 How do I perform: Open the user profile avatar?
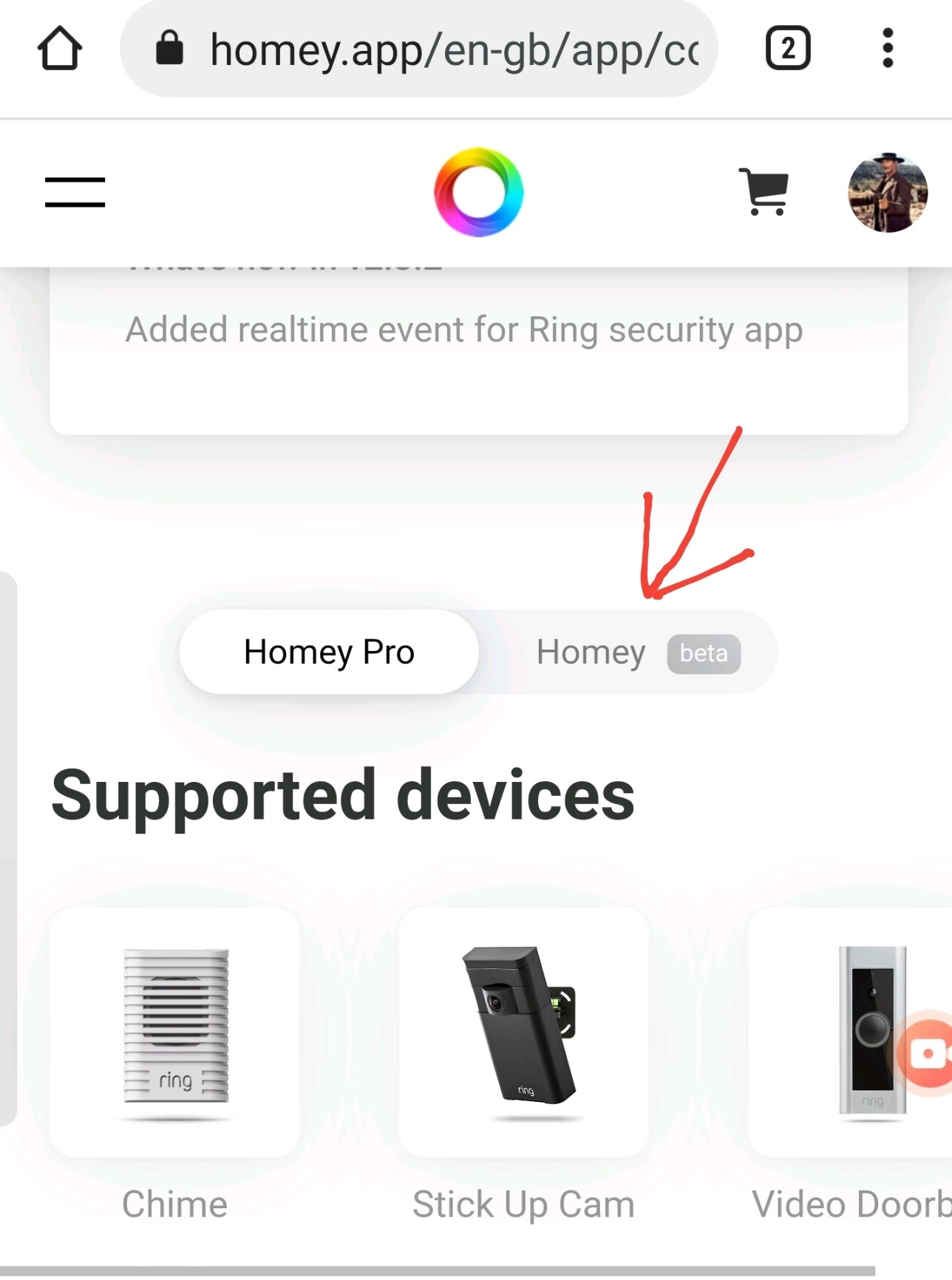[887, 192]
